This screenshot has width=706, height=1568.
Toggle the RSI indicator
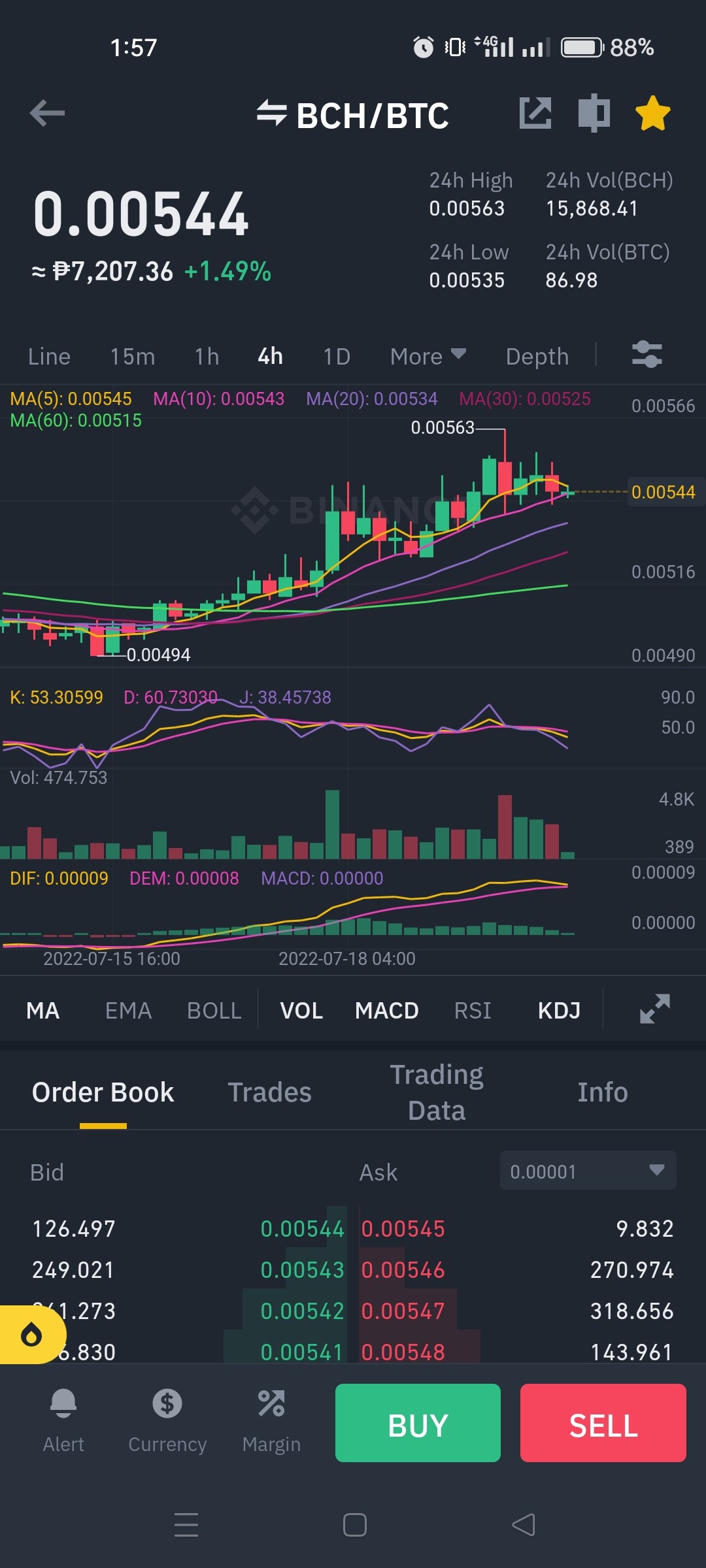pos(473,1011)
